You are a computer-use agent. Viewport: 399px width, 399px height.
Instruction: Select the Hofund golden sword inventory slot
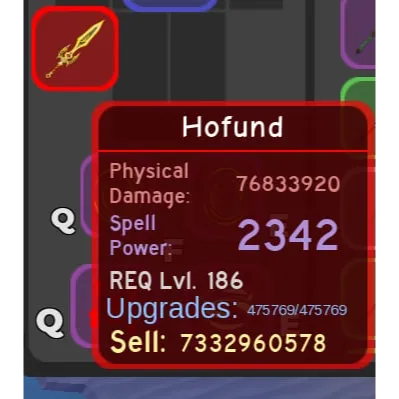[75, 49]
